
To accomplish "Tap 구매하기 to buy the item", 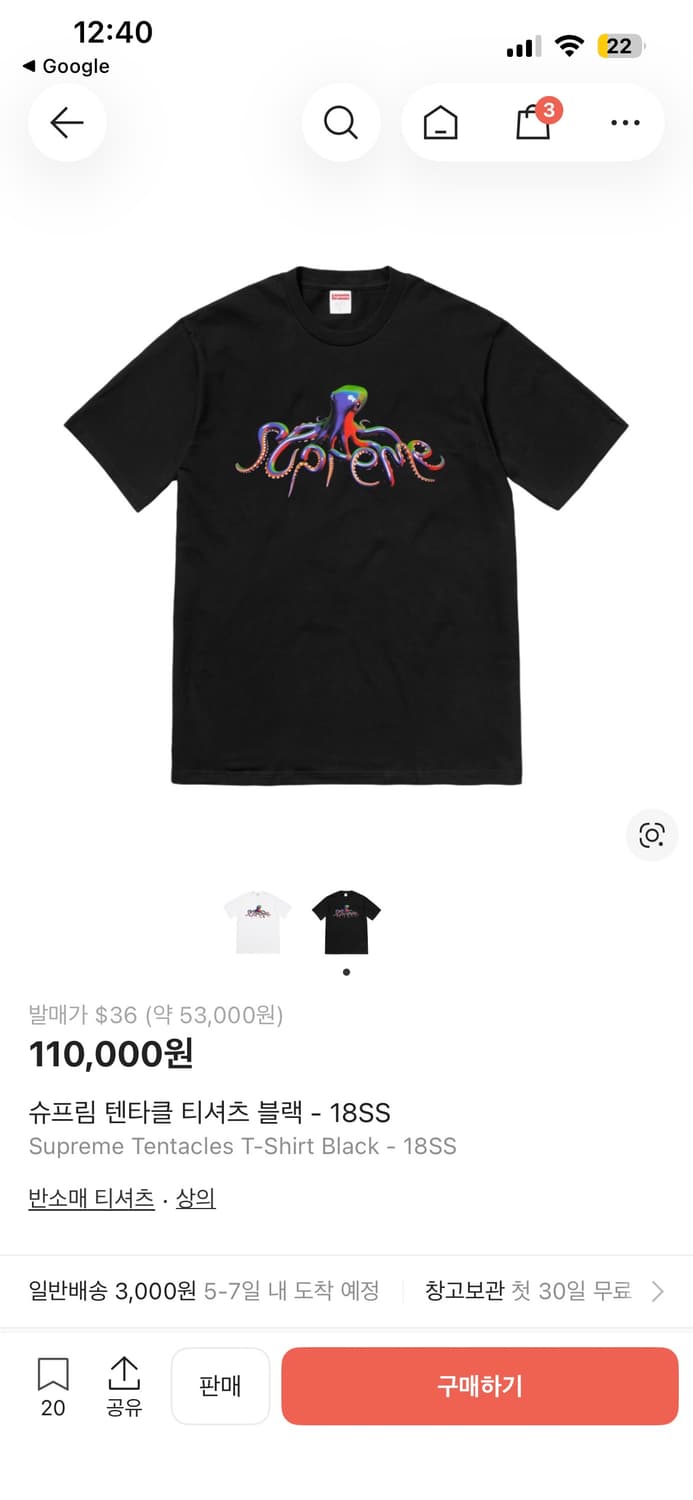I will click(x=480, y=1386).
